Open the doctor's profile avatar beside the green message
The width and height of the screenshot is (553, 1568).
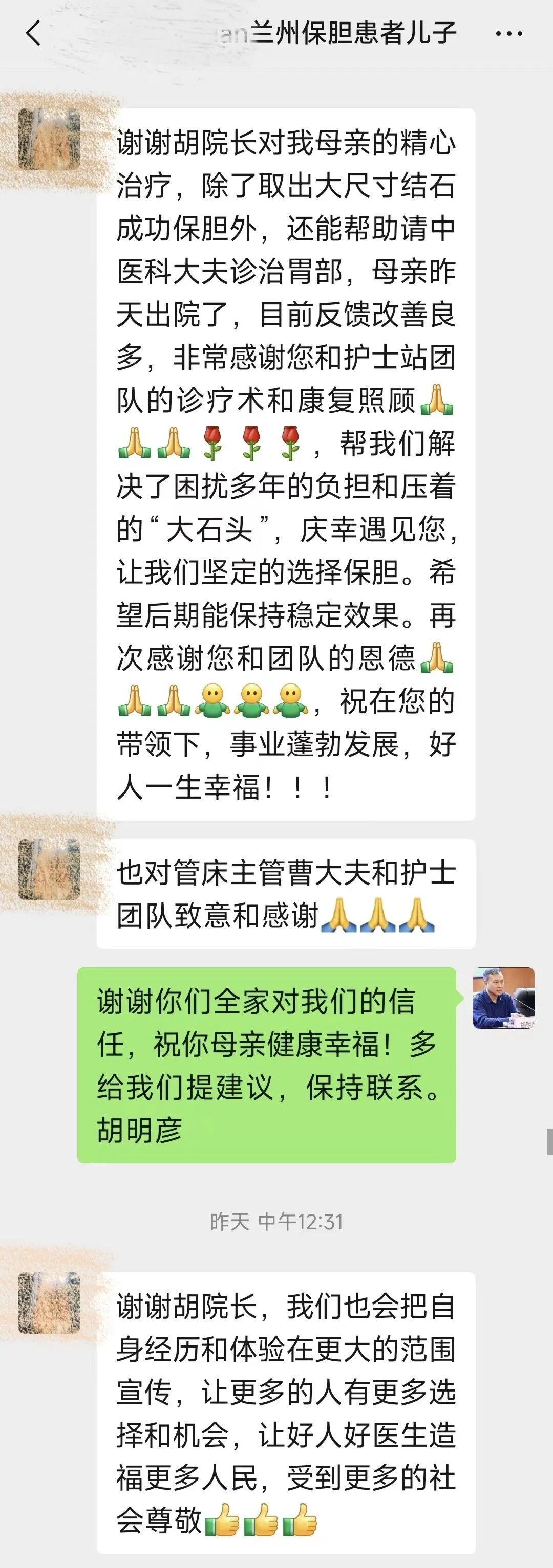coord(503,998)
